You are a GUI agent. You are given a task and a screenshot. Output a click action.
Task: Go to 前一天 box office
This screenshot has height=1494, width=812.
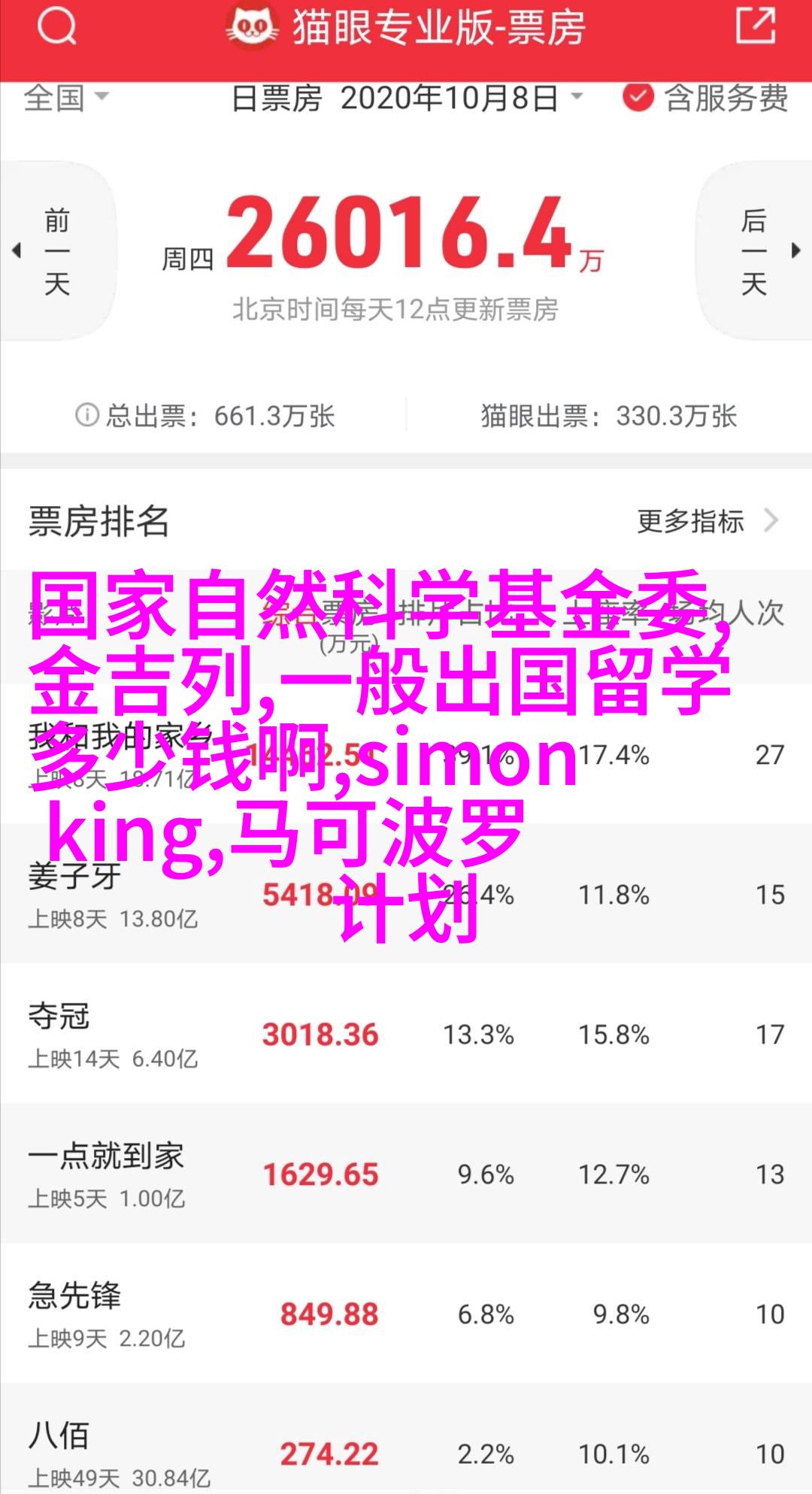coord(57,251)
